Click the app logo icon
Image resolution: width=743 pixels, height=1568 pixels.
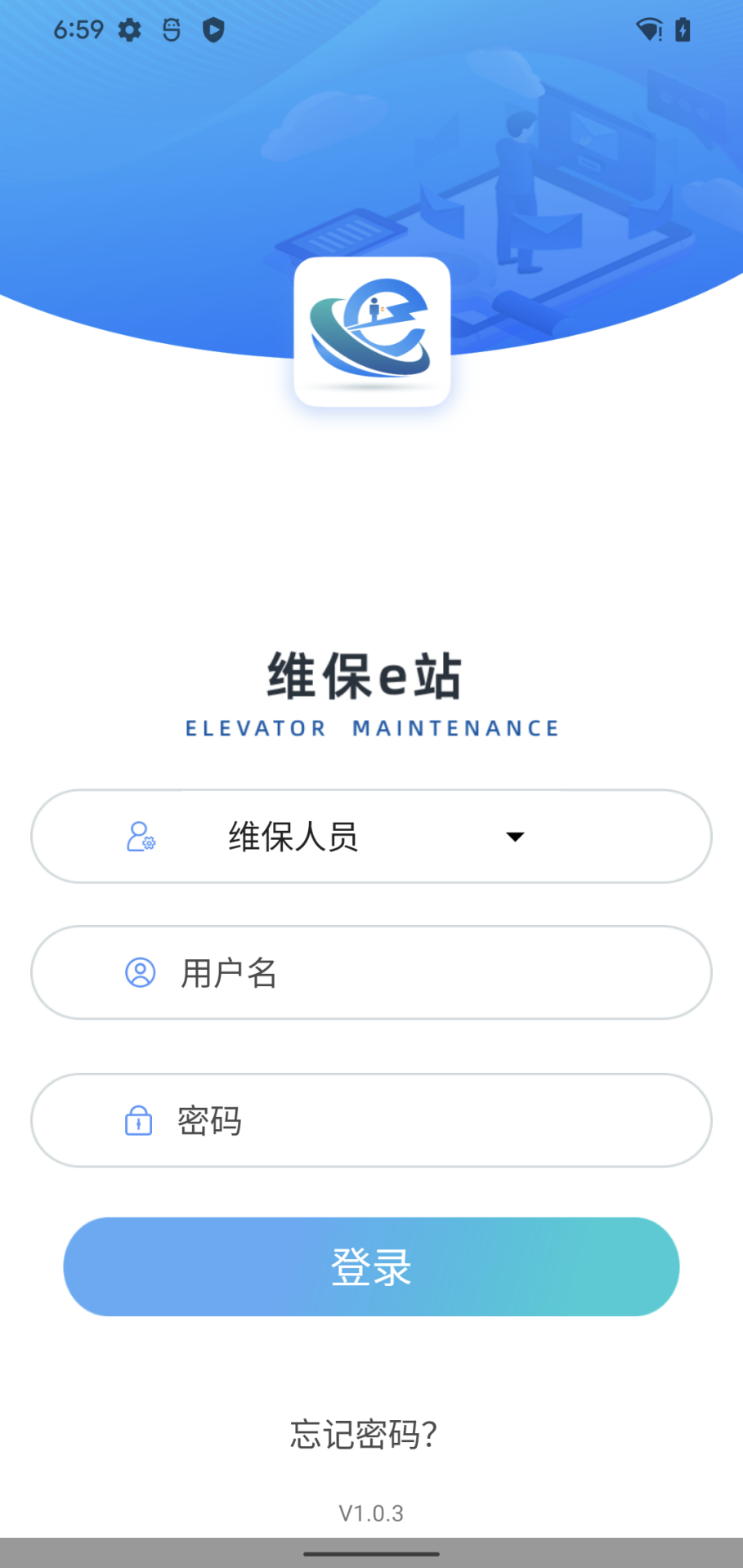pos(373,329)
